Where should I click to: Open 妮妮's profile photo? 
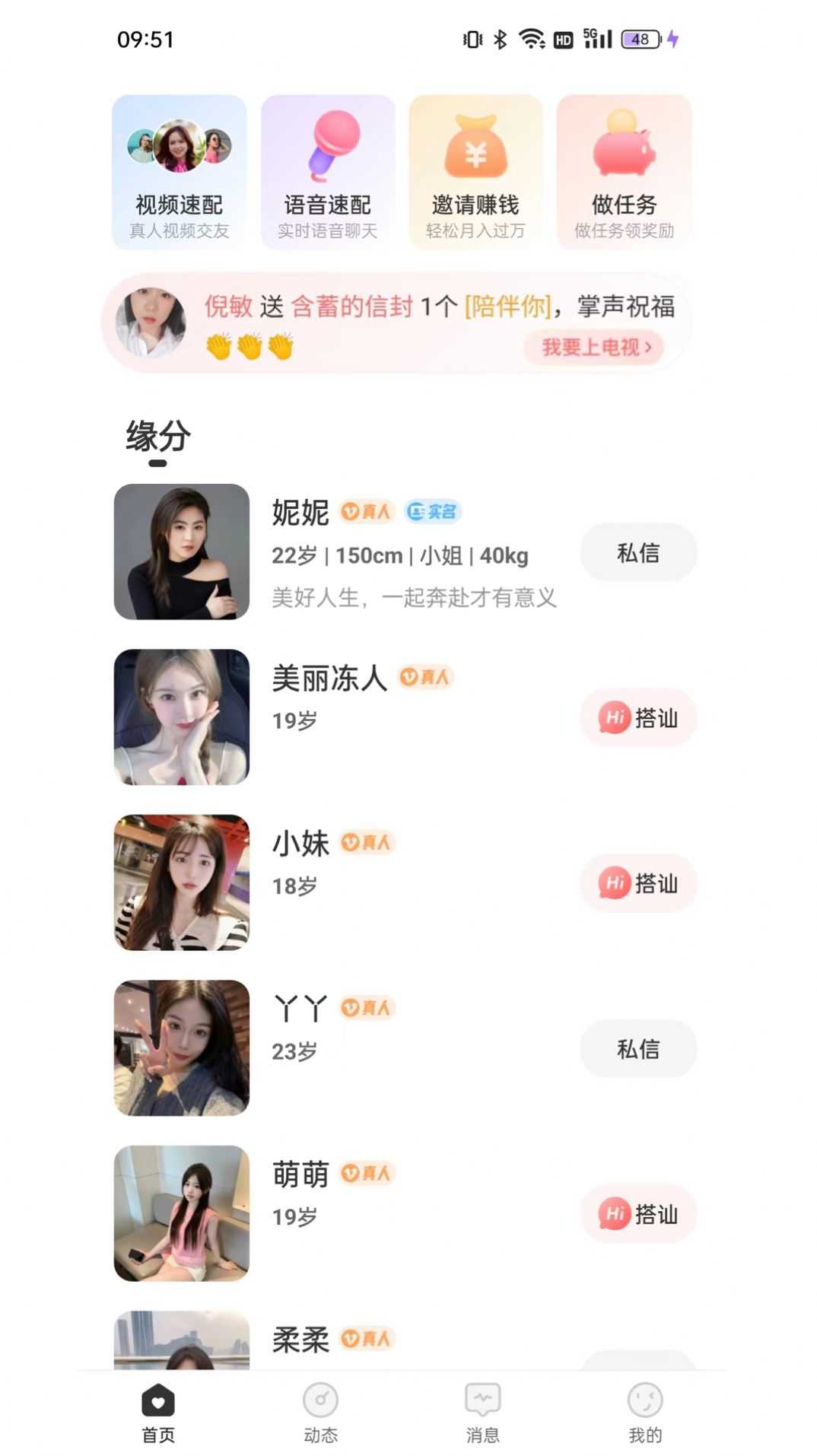tap(182, 552)
